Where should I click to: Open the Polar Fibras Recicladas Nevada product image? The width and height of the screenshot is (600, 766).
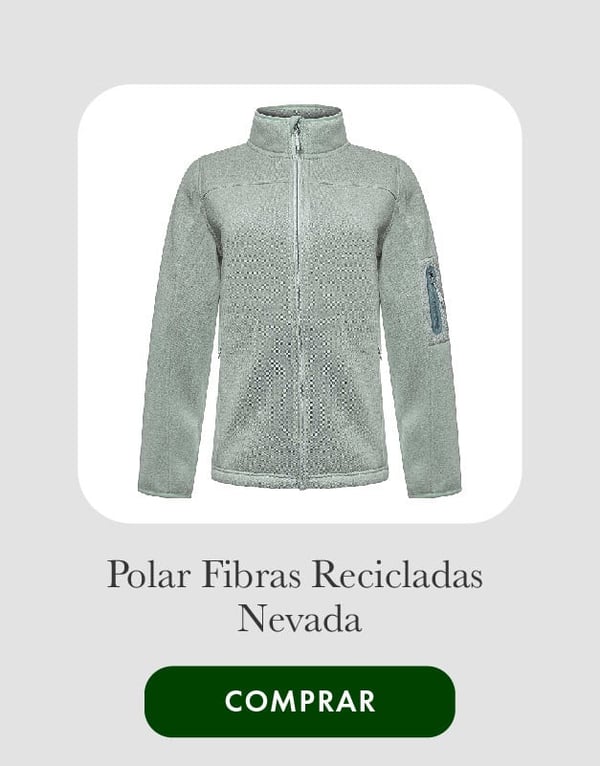[x=300, y=304]
